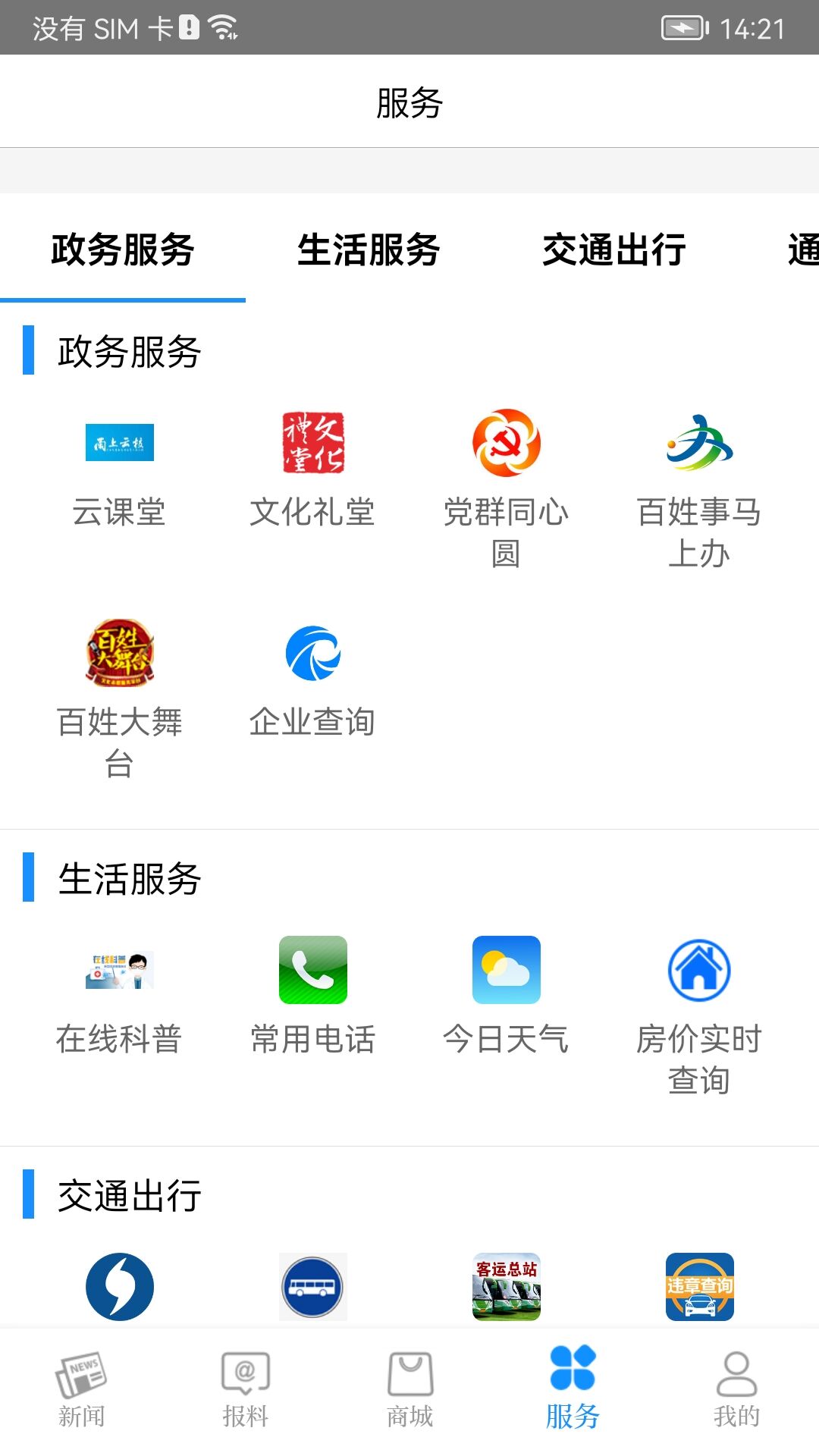Switch to the 生活服务 tab
This screenshot has height=1456, width=819.
point(369,250)
